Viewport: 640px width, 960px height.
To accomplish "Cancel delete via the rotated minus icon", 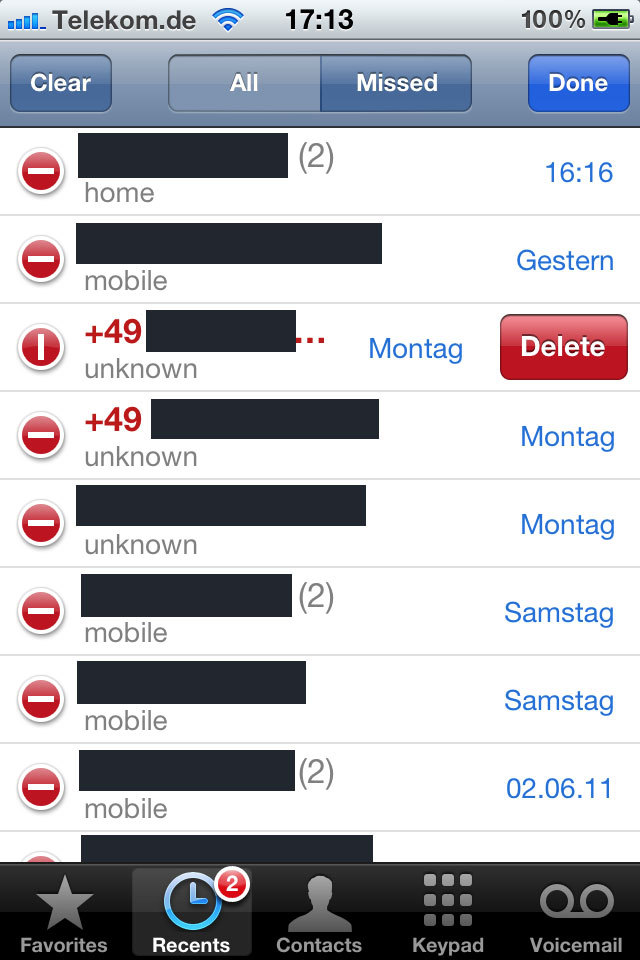I will tap(41, 347).
